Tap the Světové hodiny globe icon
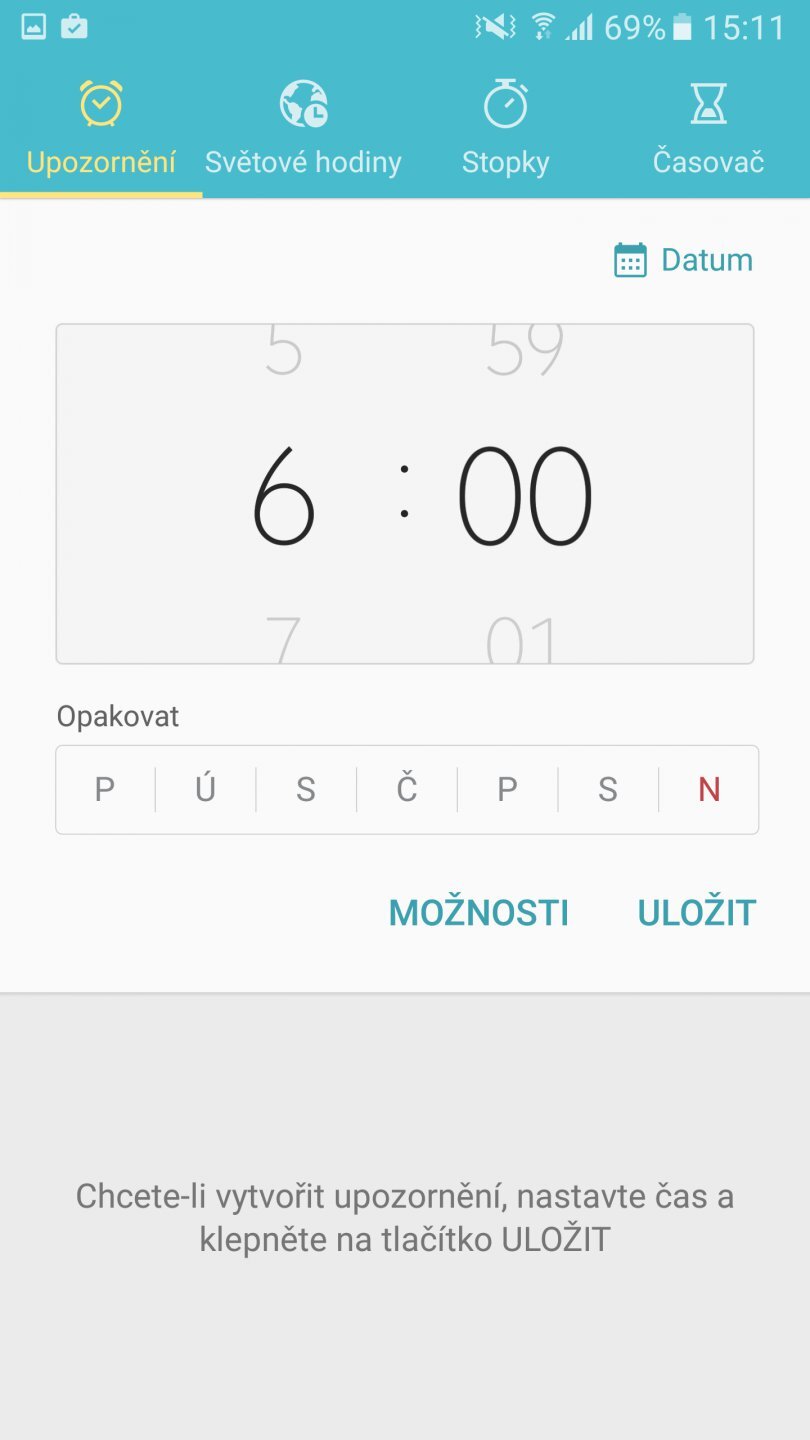Screen dimensions: 810x1440 coord(303,102)
